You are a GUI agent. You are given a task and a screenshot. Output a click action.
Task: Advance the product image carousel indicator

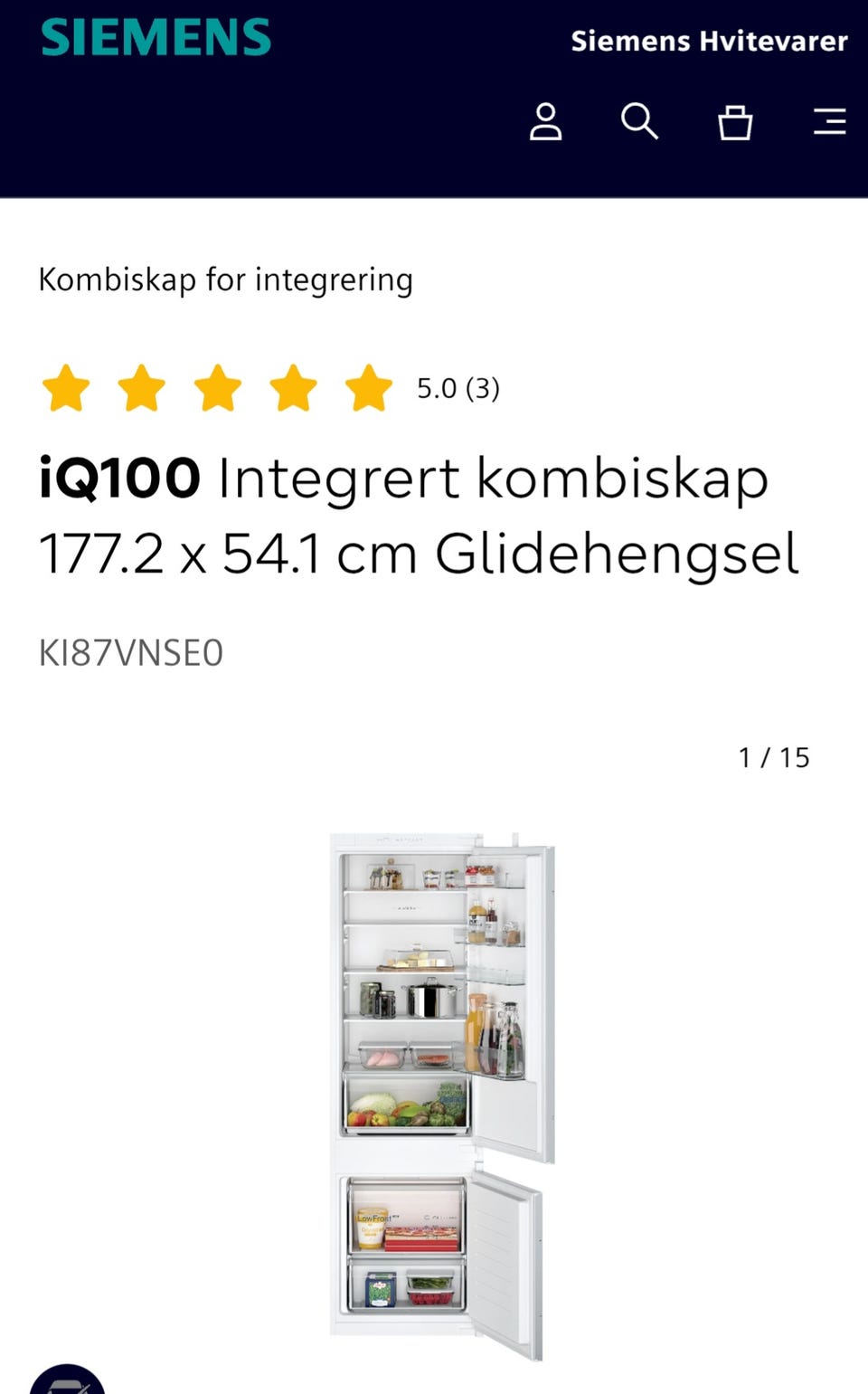point(773,758)
